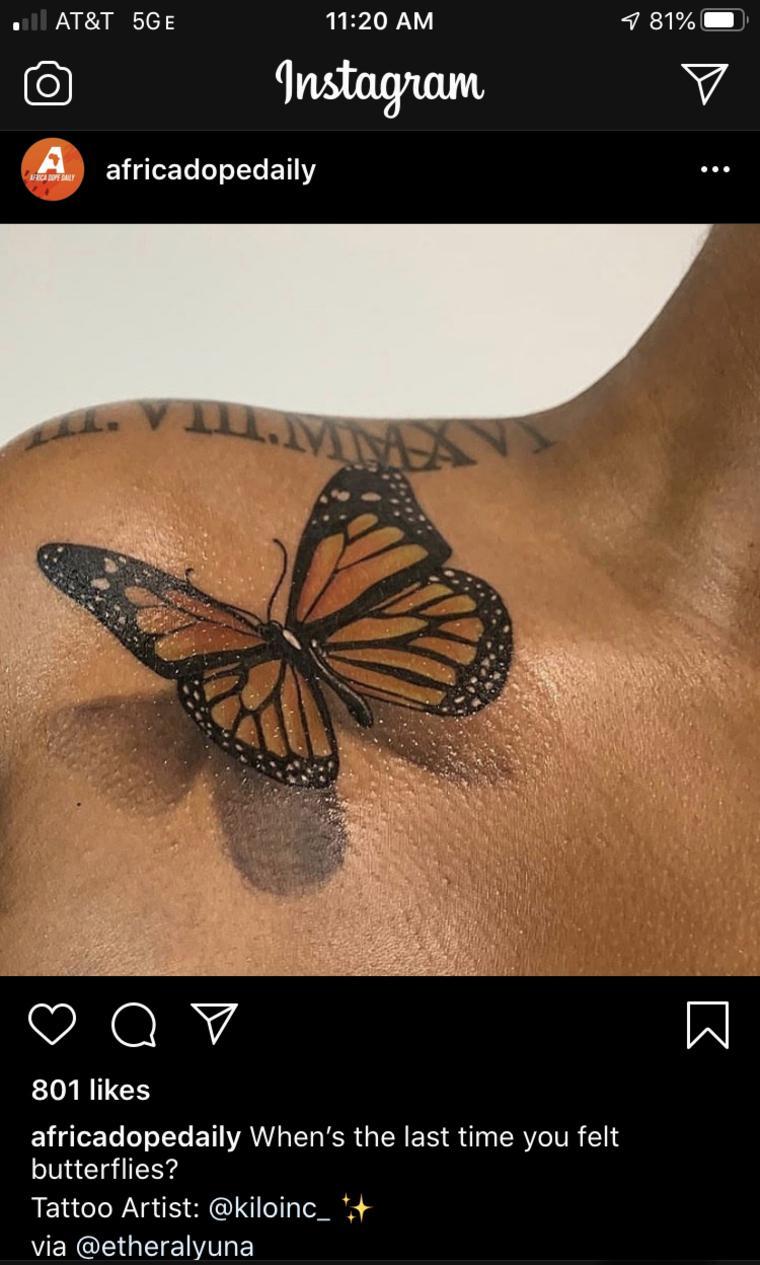Visit the @etheralyuna profile mention
The image size is (760, 1265).
click(x=164, y=1246)
